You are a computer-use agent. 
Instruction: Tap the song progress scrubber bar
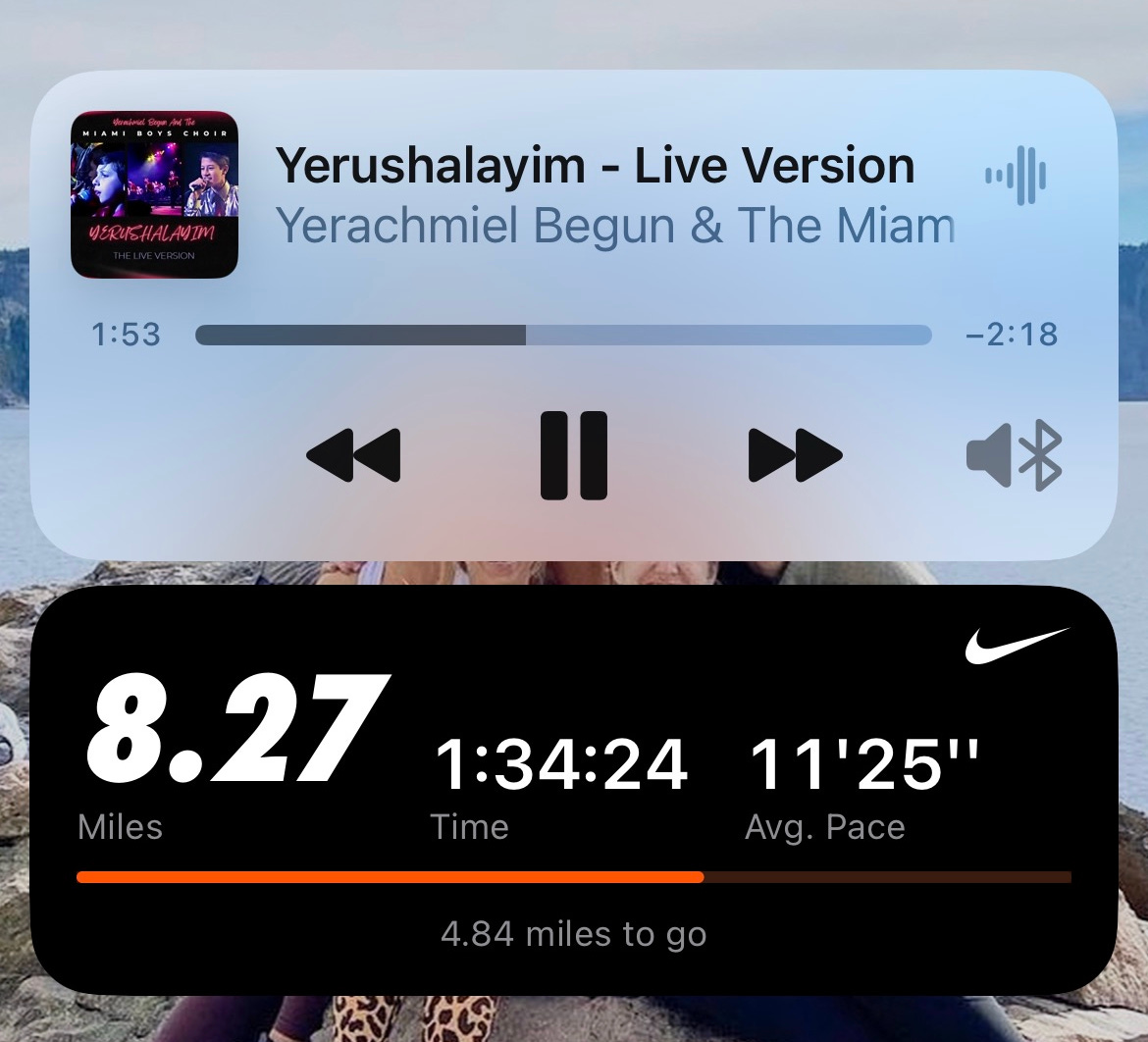[x=563, y=336]
